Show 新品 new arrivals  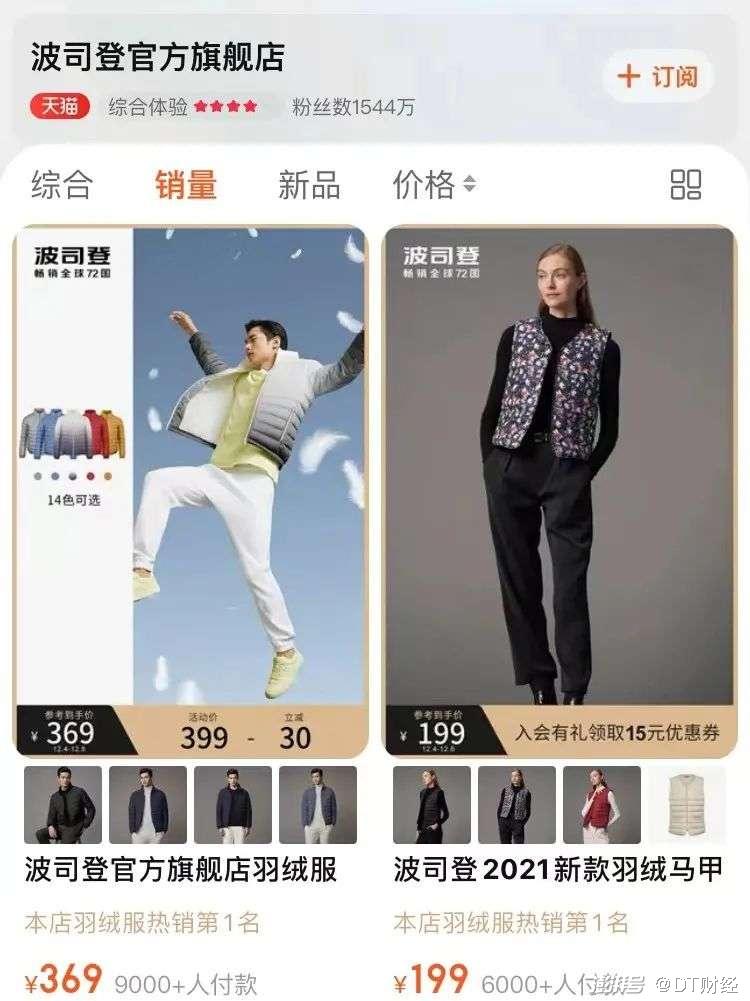pyautogui.click(x=309, y=185)
